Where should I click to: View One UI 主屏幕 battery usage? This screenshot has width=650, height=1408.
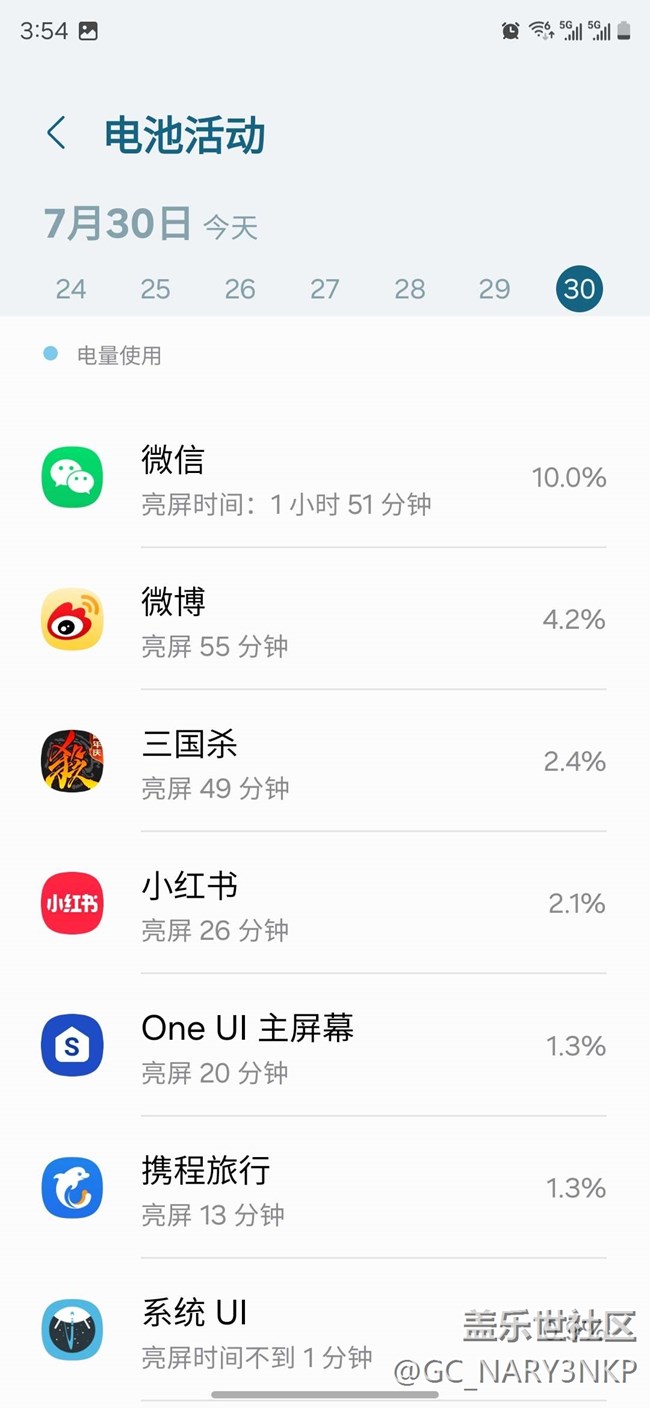324,1045
